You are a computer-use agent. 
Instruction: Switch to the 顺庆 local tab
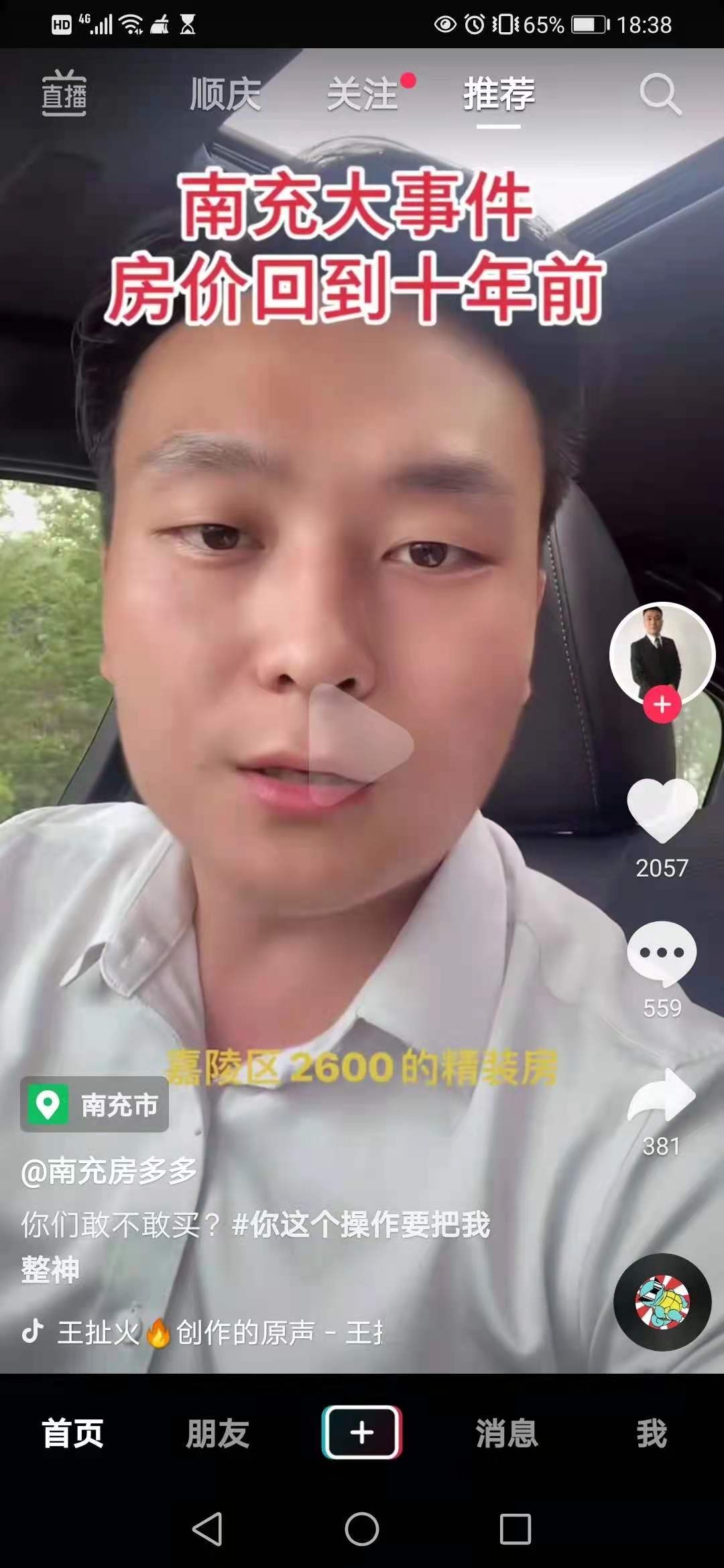225,94
